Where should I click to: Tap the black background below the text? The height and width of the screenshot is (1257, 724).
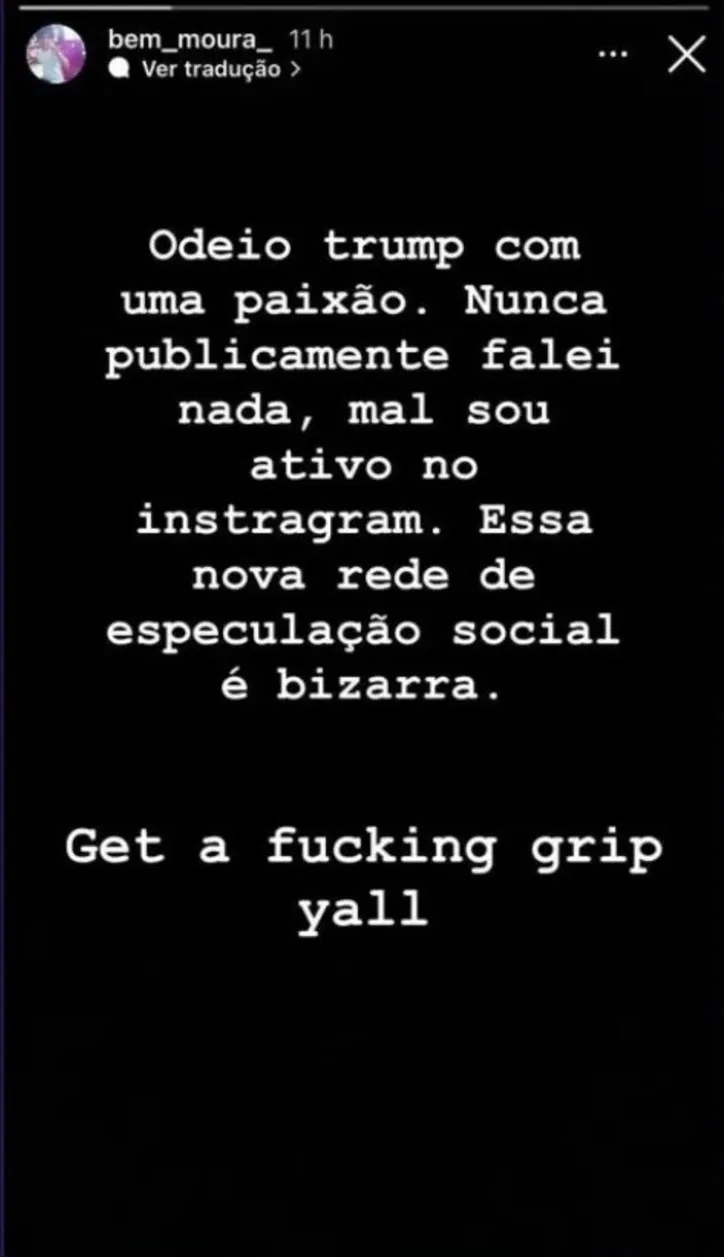coord(362,1080)
